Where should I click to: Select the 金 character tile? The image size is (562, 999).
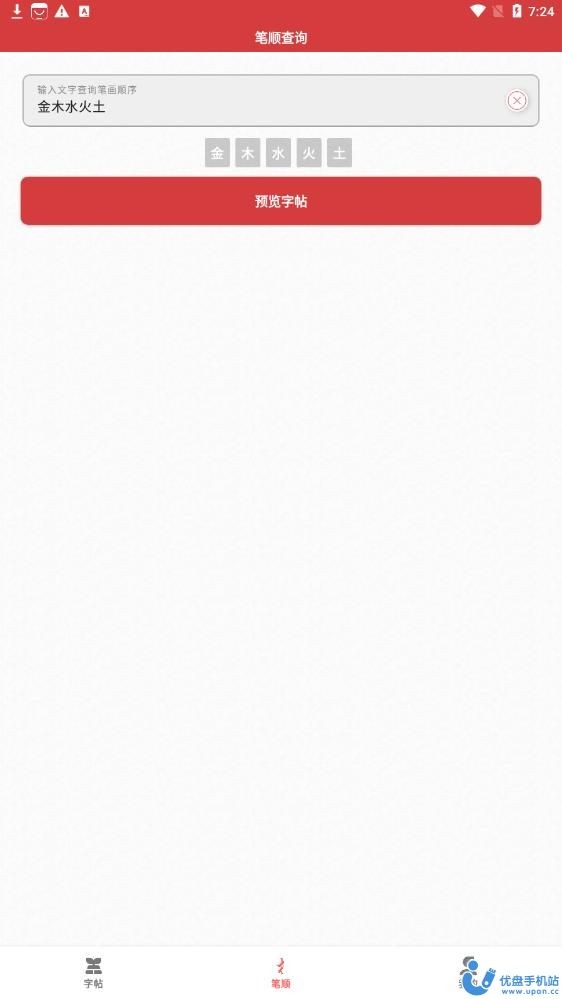point(217,154)
